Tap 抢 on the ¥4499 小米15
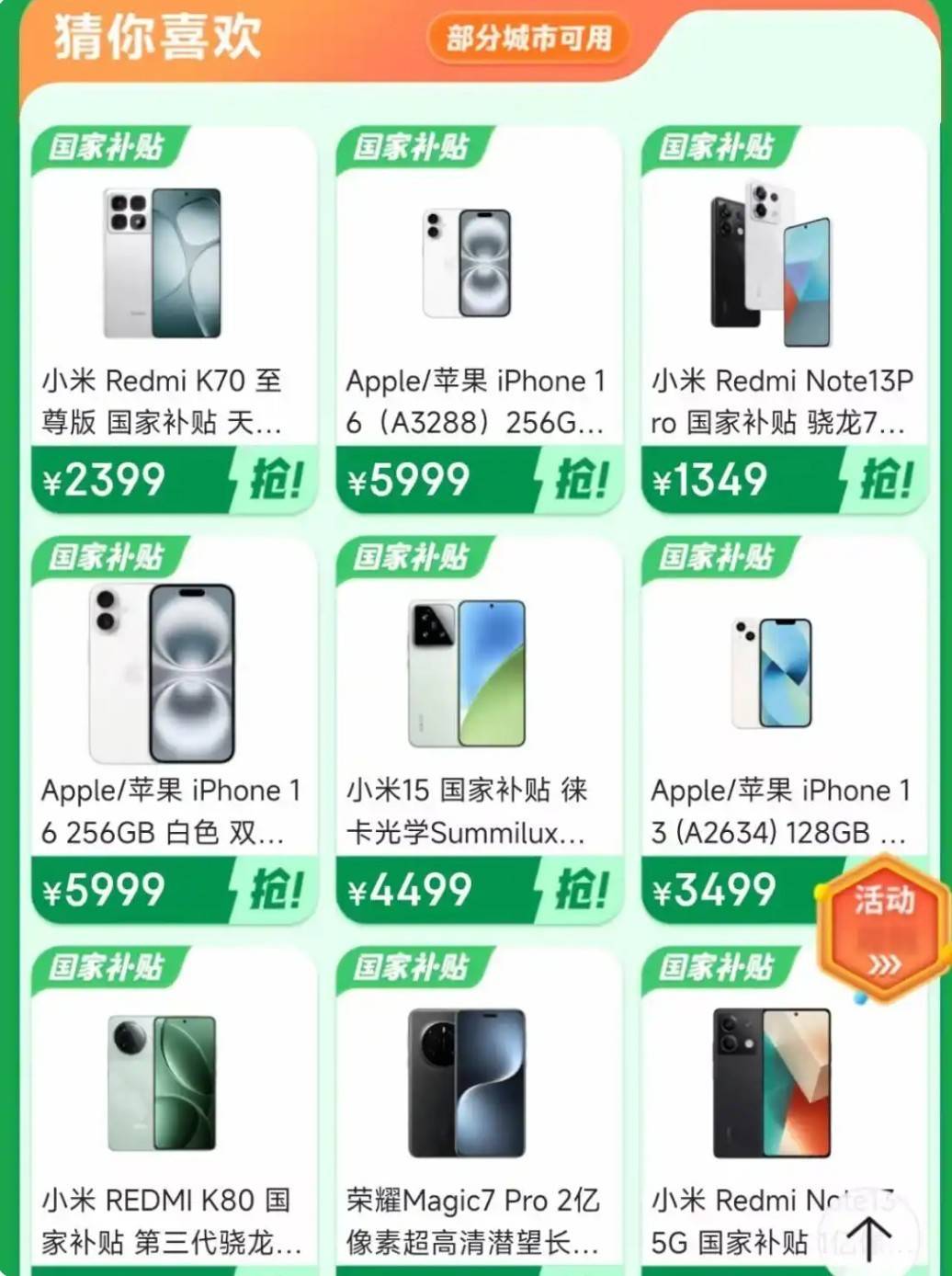The width and height of the screenshot is (952, 1276). coord(580,890)
